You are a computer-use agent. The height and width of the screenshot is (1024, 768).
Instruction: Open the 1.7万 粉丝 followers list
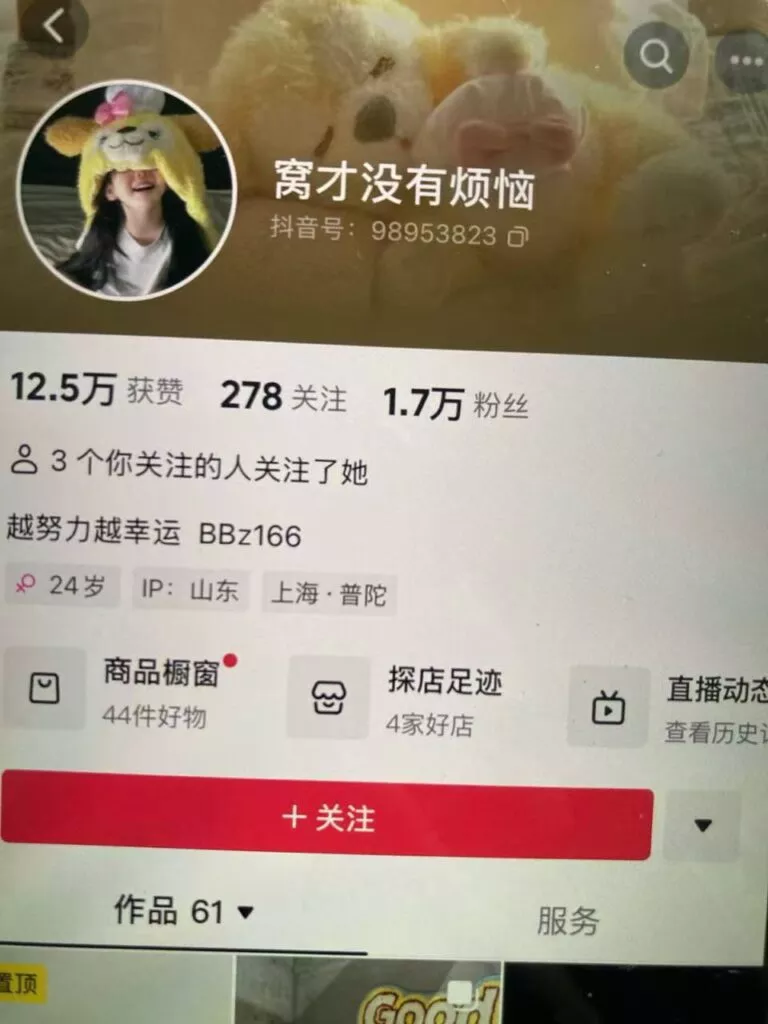[x=456, y=404]
